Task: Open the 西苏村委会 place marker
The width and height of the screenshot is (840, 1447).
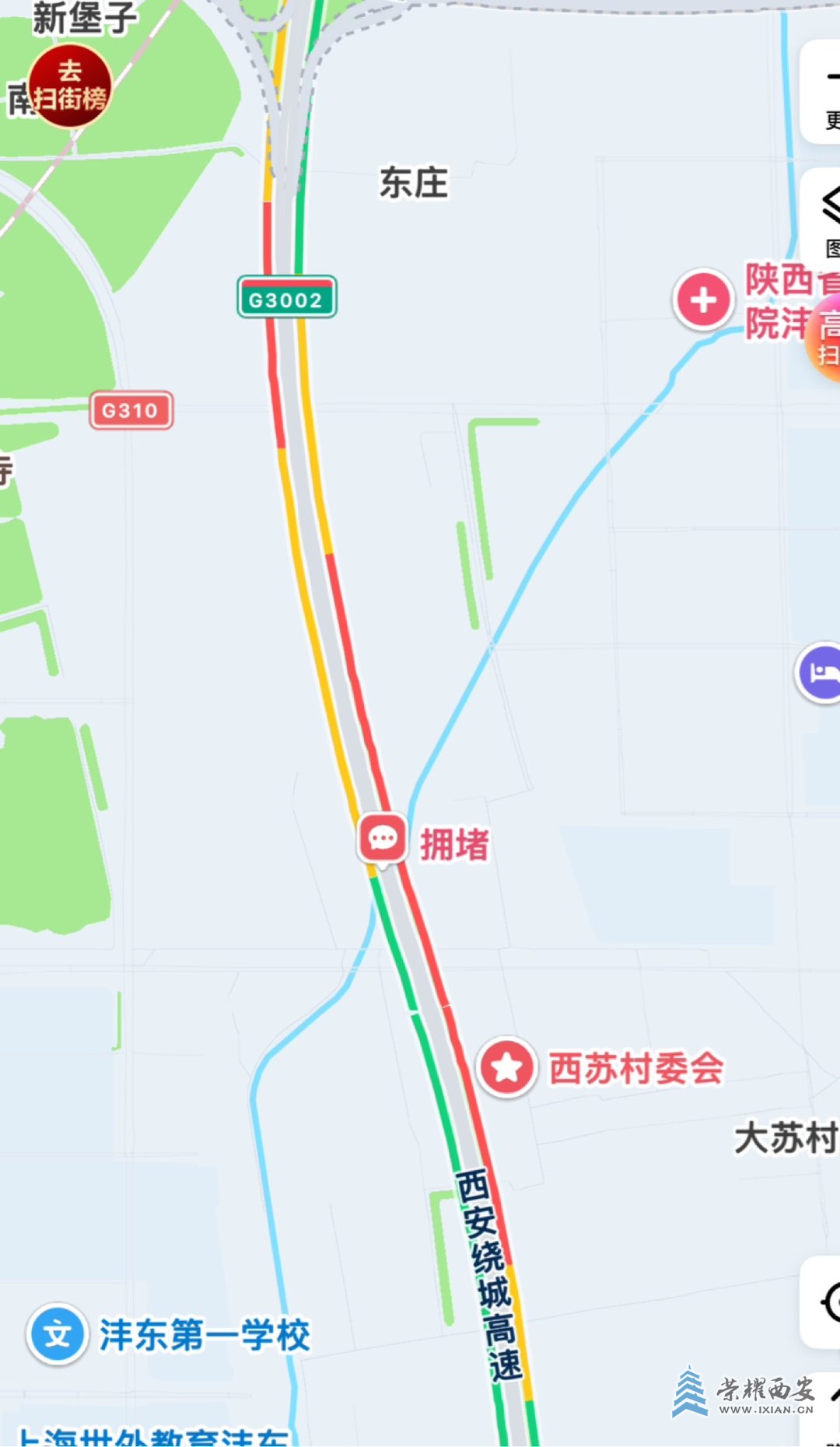Action: click(x=507, y=1067)
